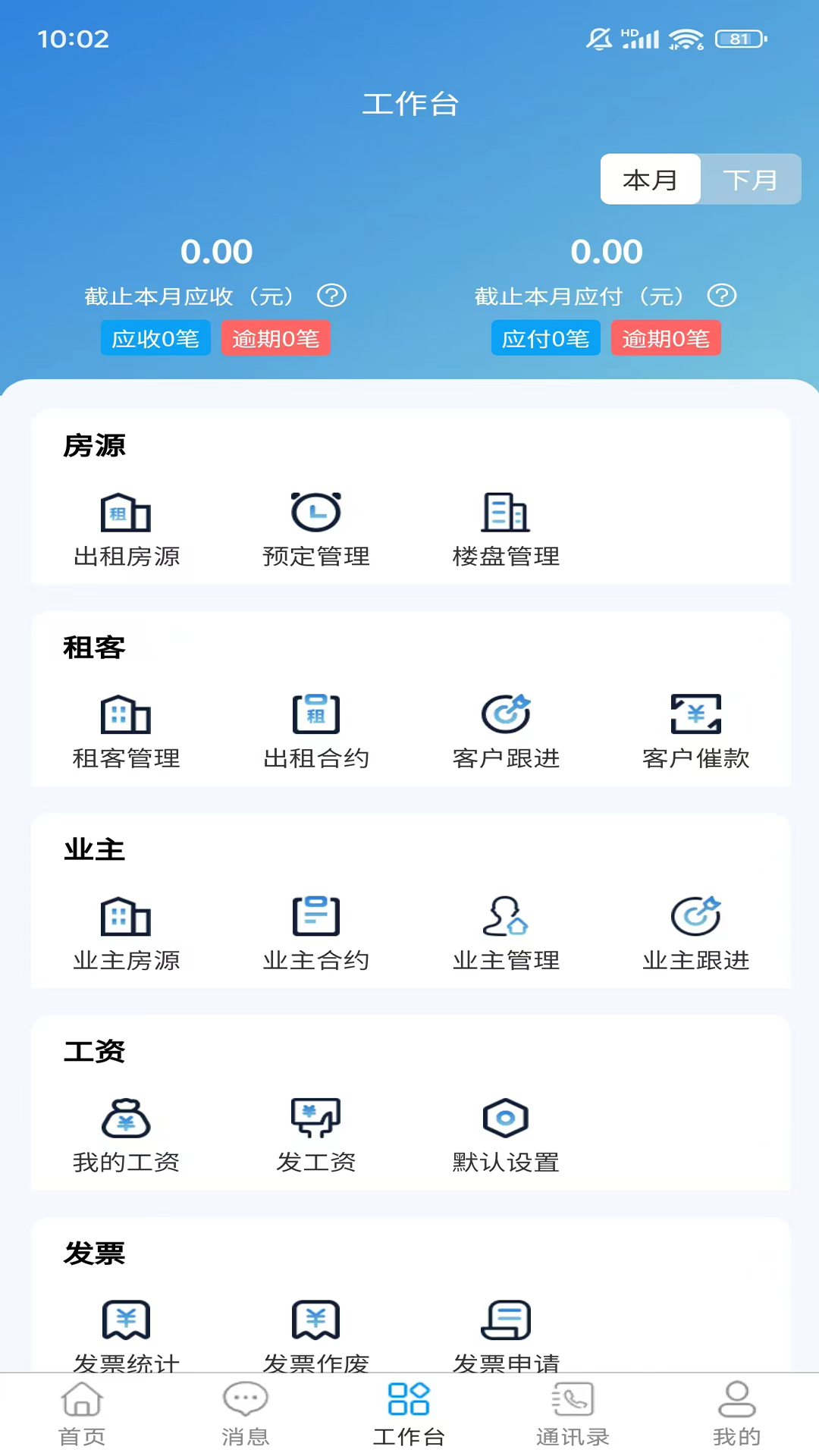Click the 应收0笔 button
Image resolution: width=819 pixels, height=1456 pixels.
[155, 338]
